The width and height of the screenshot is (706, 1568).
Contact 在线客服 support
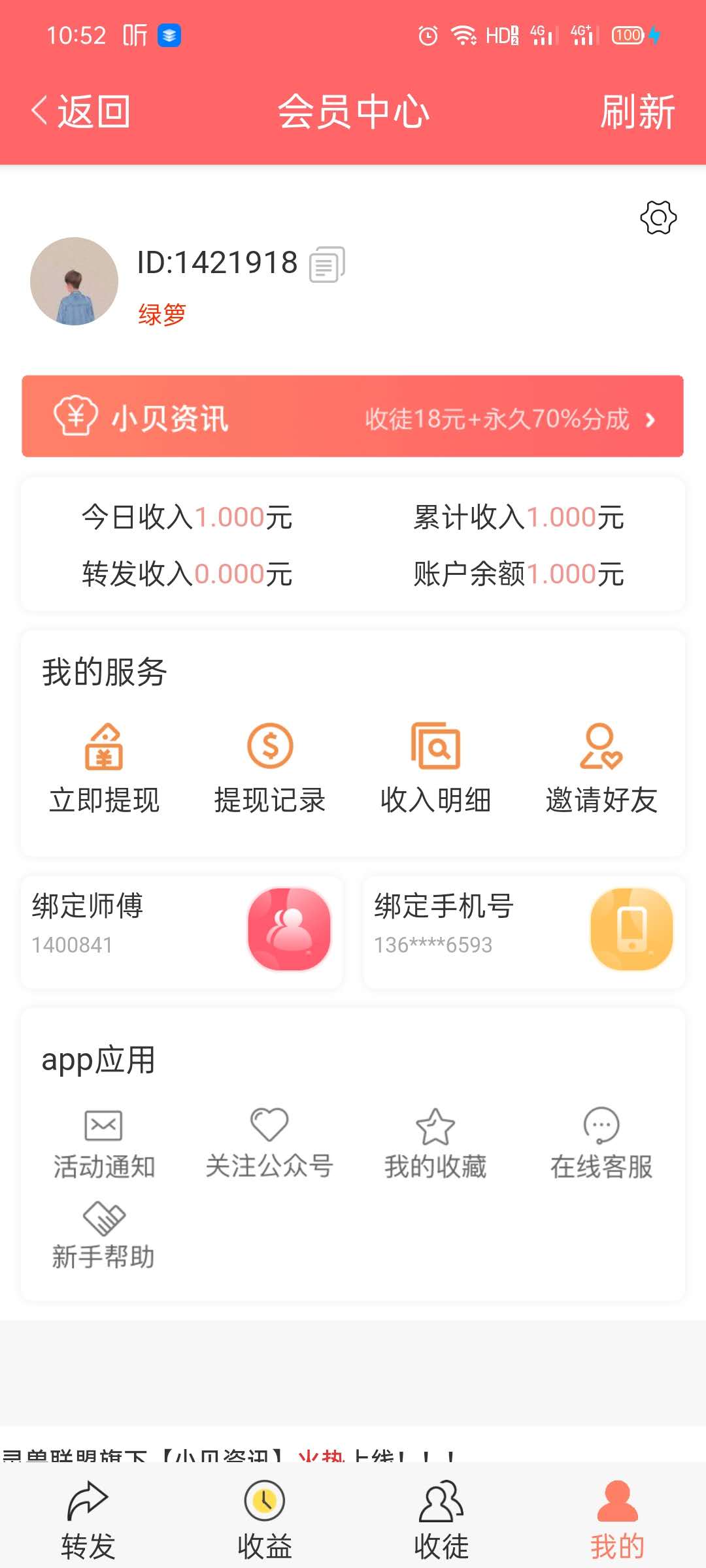click(x=601, y=1143)
